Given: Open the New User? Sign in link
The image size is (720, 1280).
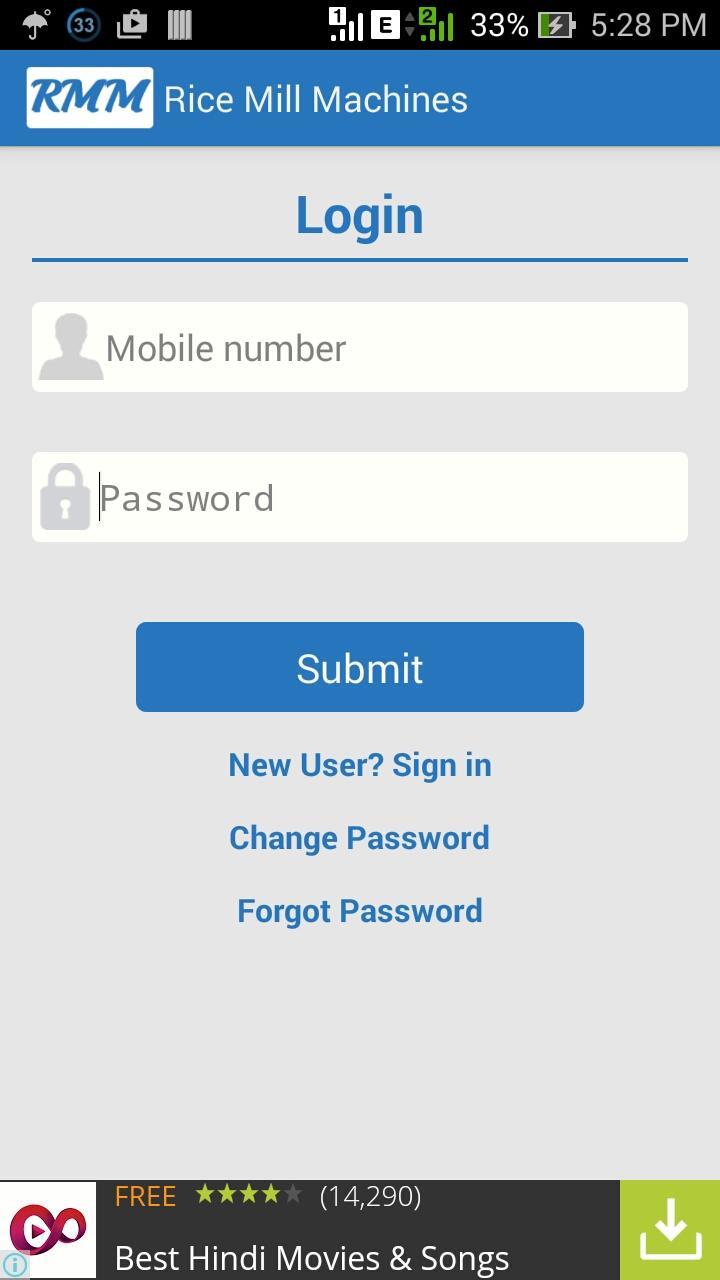Looking at the screenshot, I should [x=360, y=765].
